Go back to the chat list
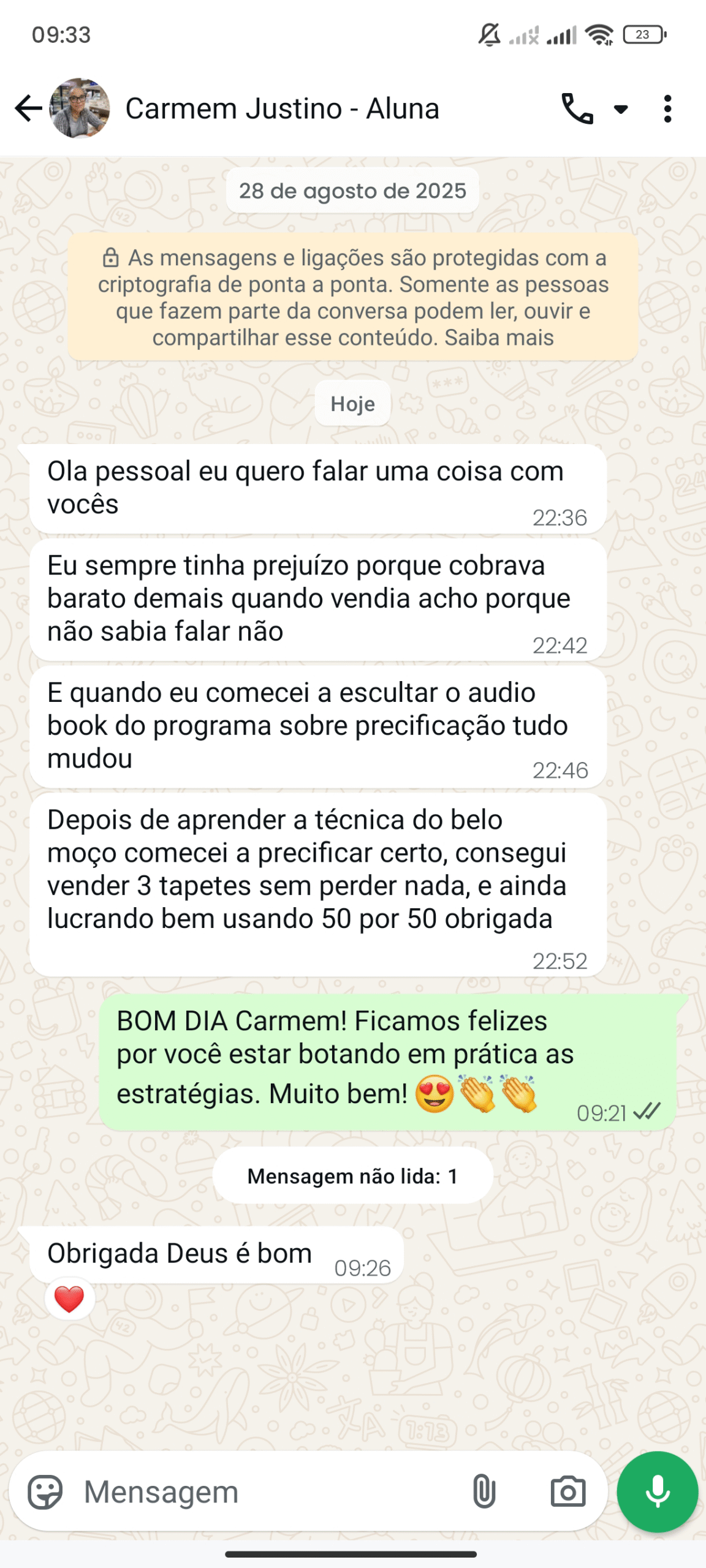The image size is (706, 1568). pos(28,108)
